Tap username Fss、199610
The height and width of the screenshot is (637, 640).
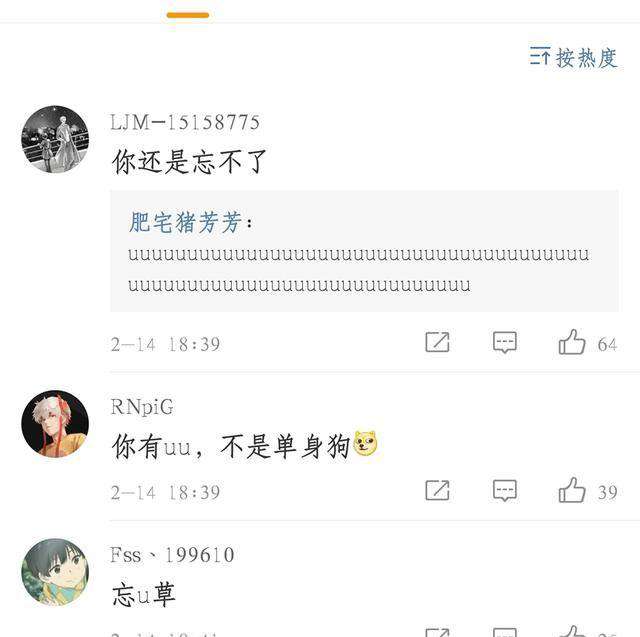tap(172, 554)
